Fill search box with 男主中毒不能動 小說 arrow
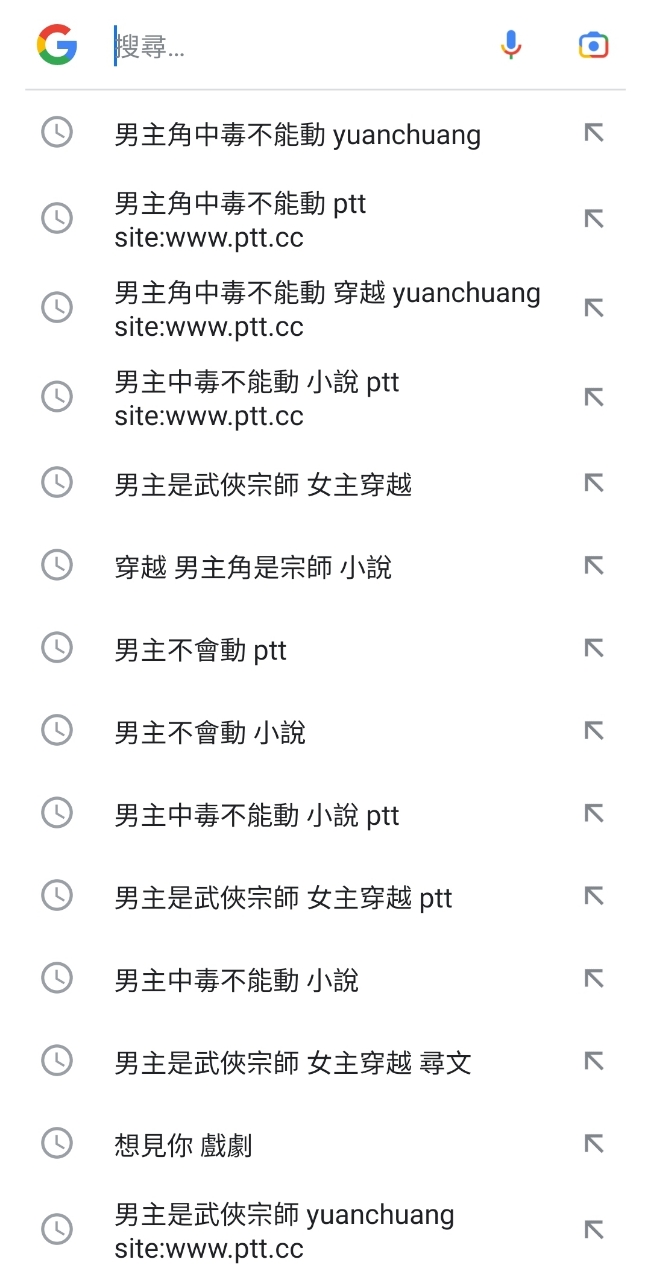This screenshot has width=651, height=1280. click(x=594, y=979)
